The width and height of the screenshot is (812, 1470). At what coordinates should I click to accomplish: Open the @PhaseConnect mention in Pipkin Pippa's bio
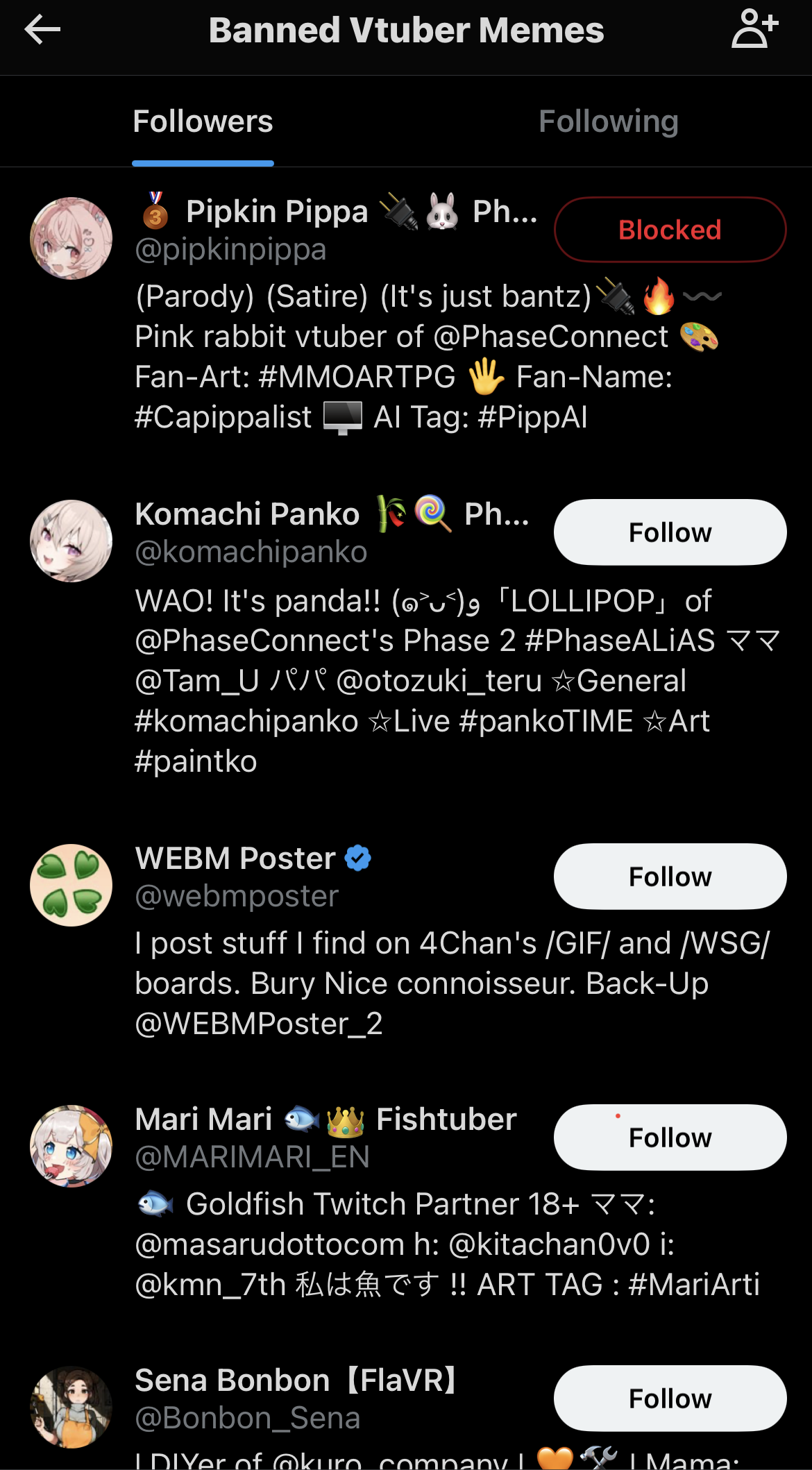(x=550, y=337)
